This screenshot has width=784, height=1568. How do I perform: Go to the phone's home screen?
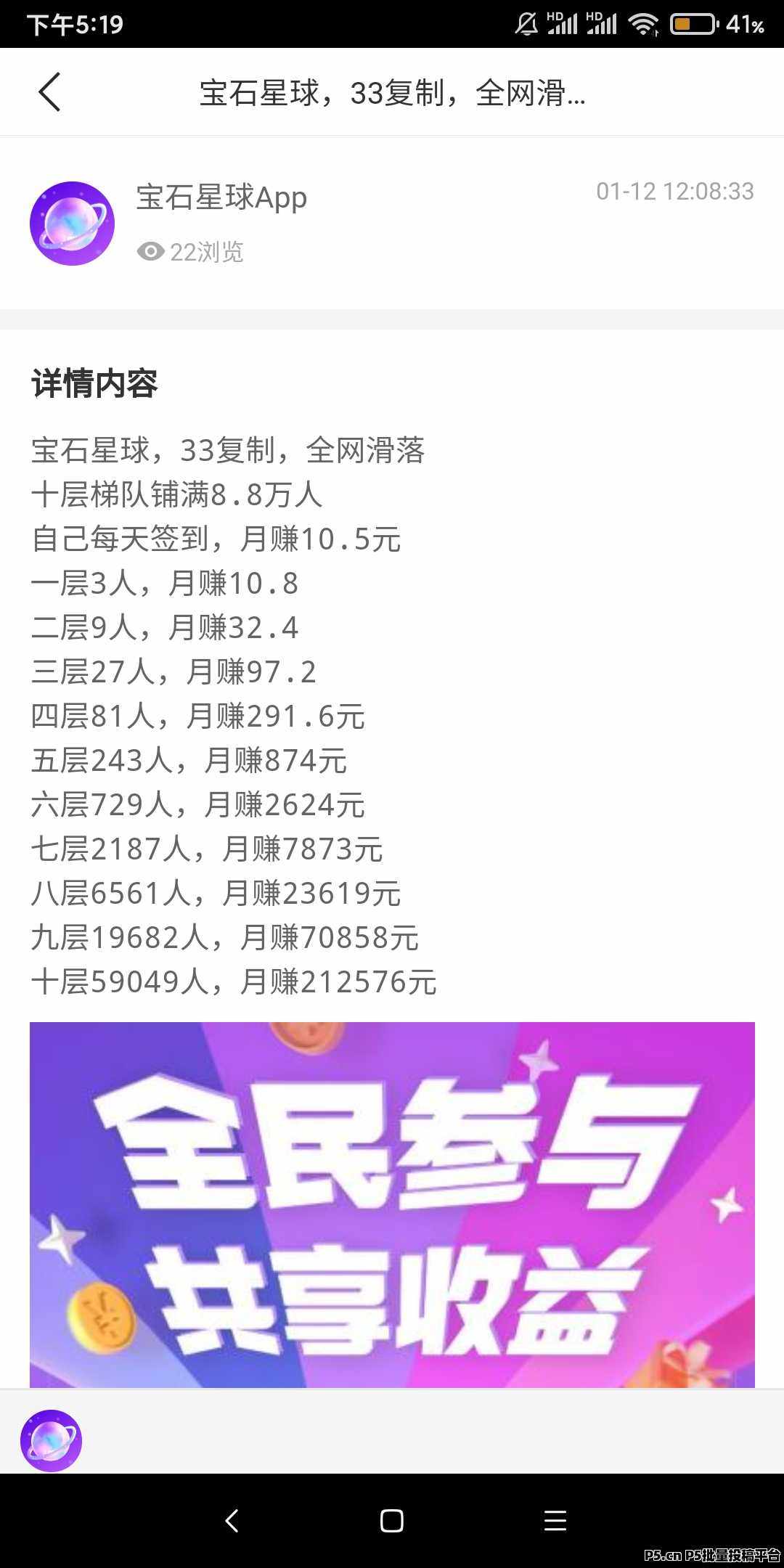(x=392, y=1521)
